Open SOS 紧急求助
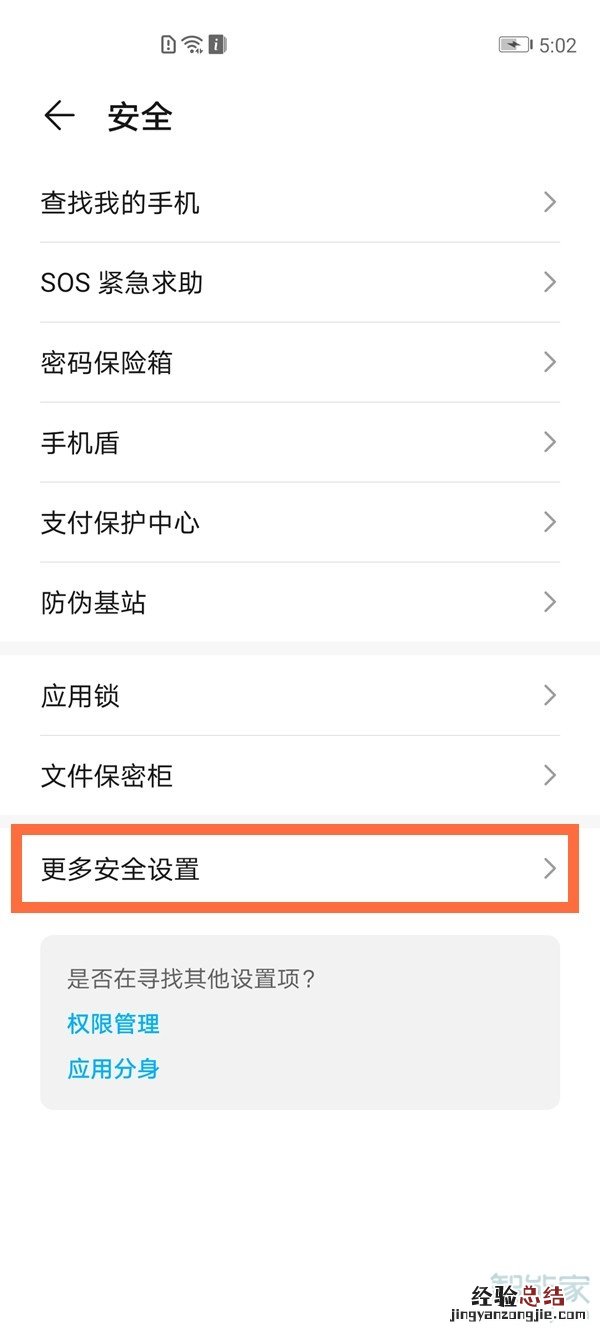600x1333 pixels. click(x=300, y=282)
